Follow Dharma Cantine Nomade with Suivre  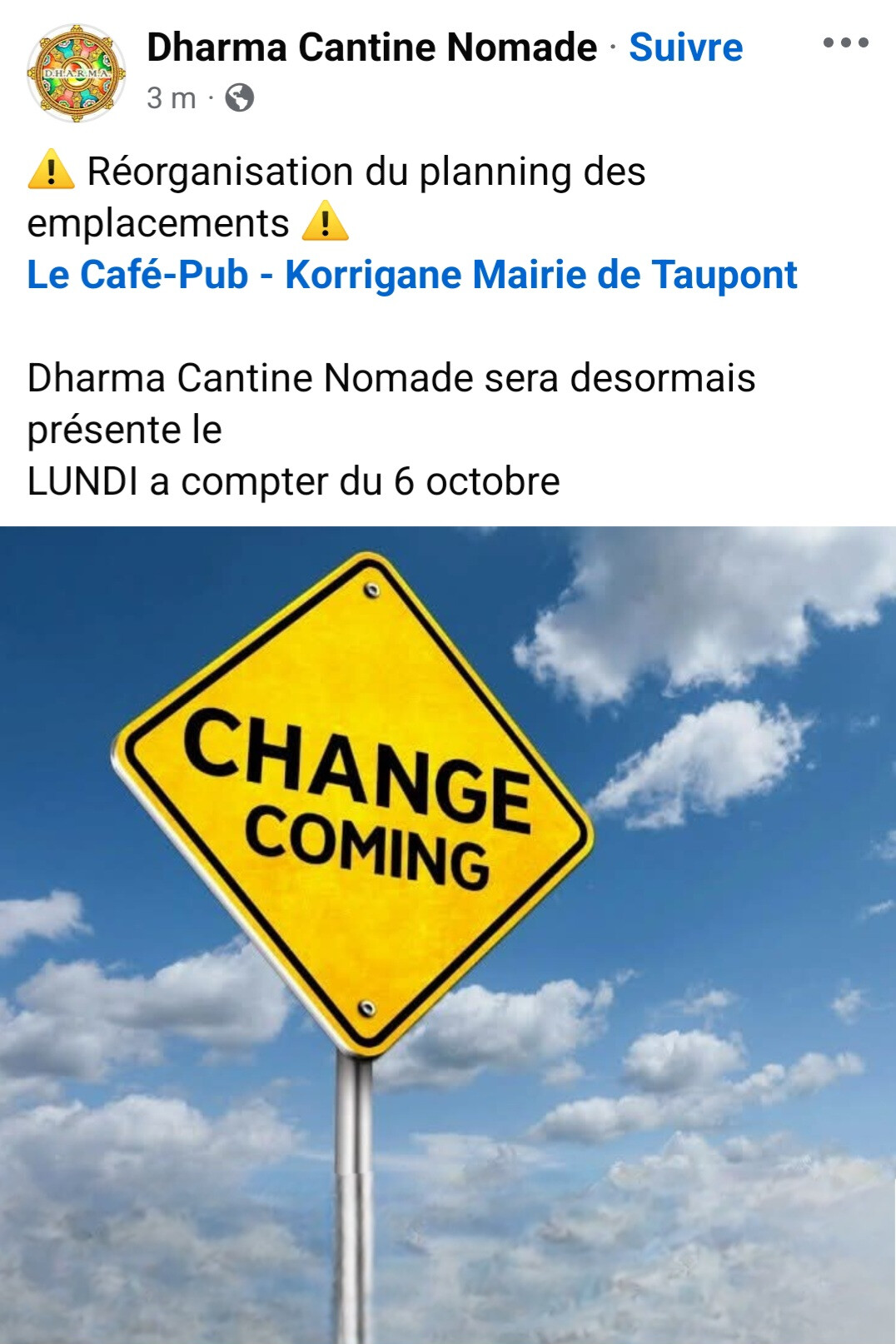pos(685,47)
